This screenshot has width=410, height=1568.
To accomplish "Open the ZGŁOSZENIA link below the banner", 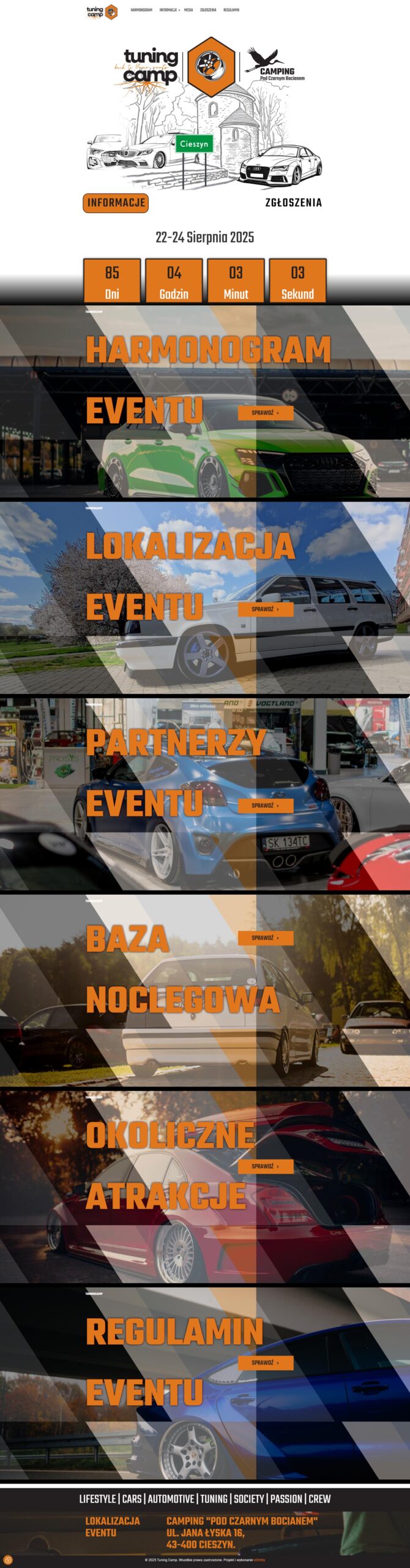I will click(x=293, y=203).
